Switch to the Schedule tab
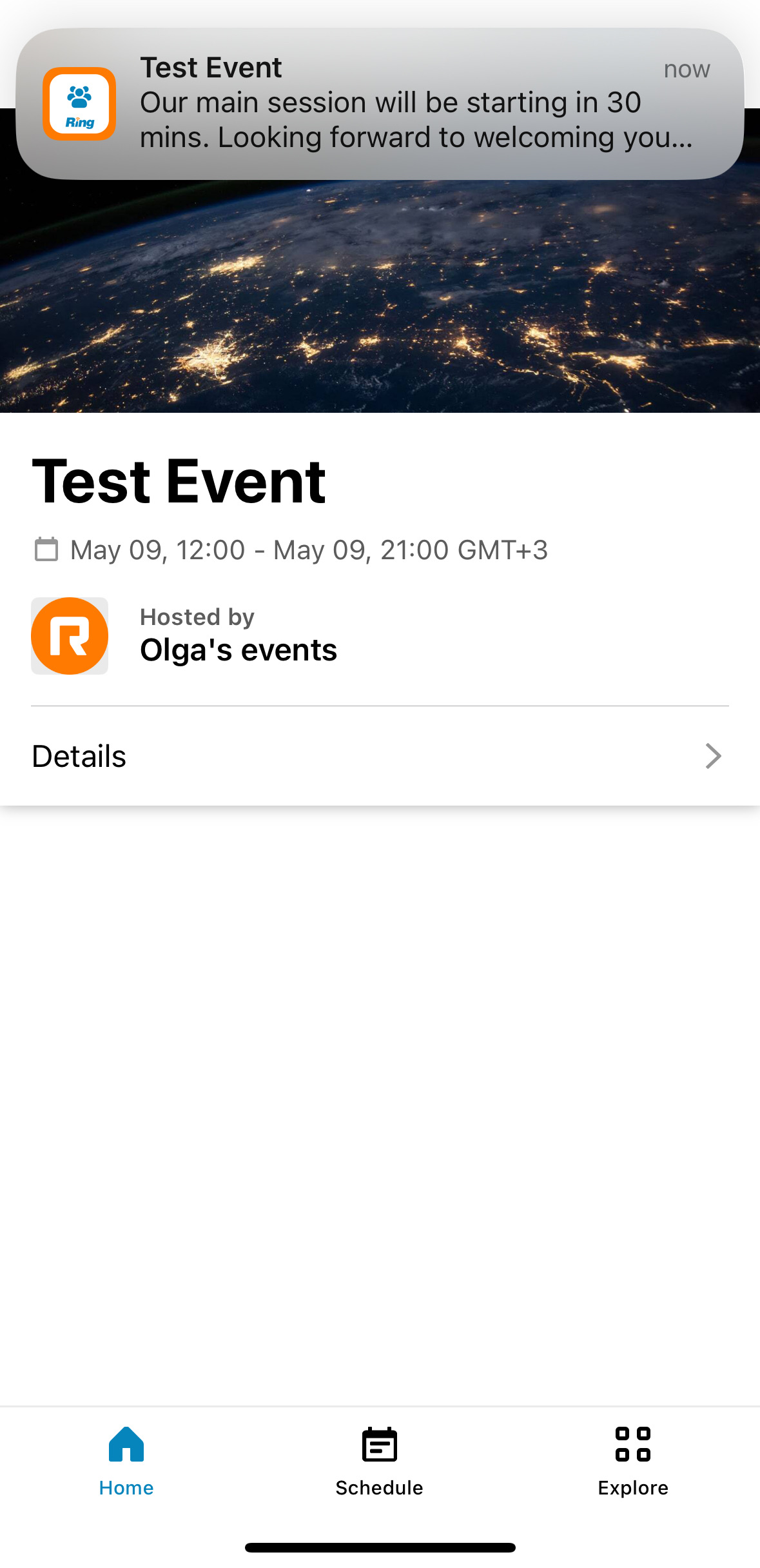This screenshot has height=1568, width=760. [x=380, y=1462]
